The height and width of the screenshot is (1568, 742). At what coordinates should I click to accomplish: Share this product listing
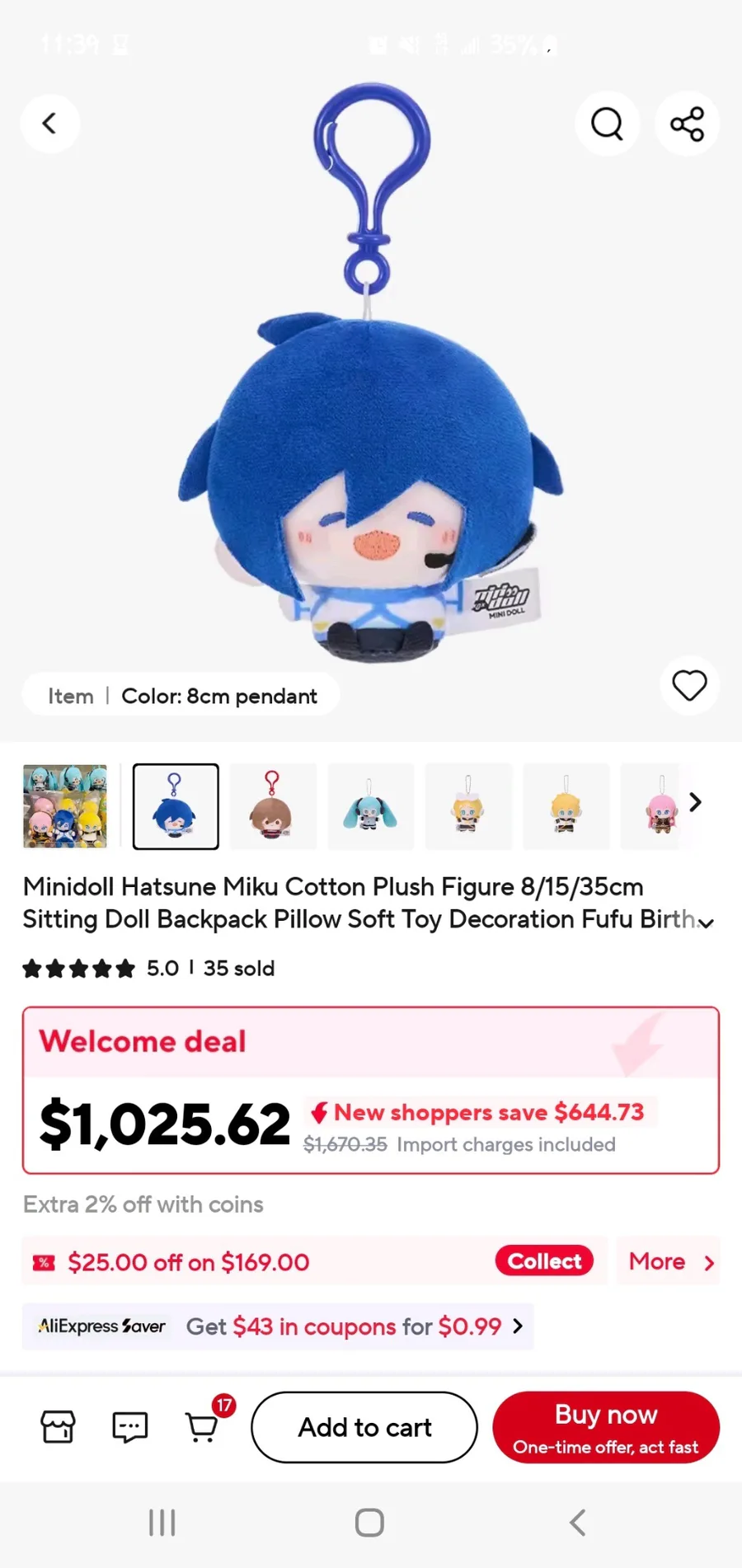(x=687, y=124)
